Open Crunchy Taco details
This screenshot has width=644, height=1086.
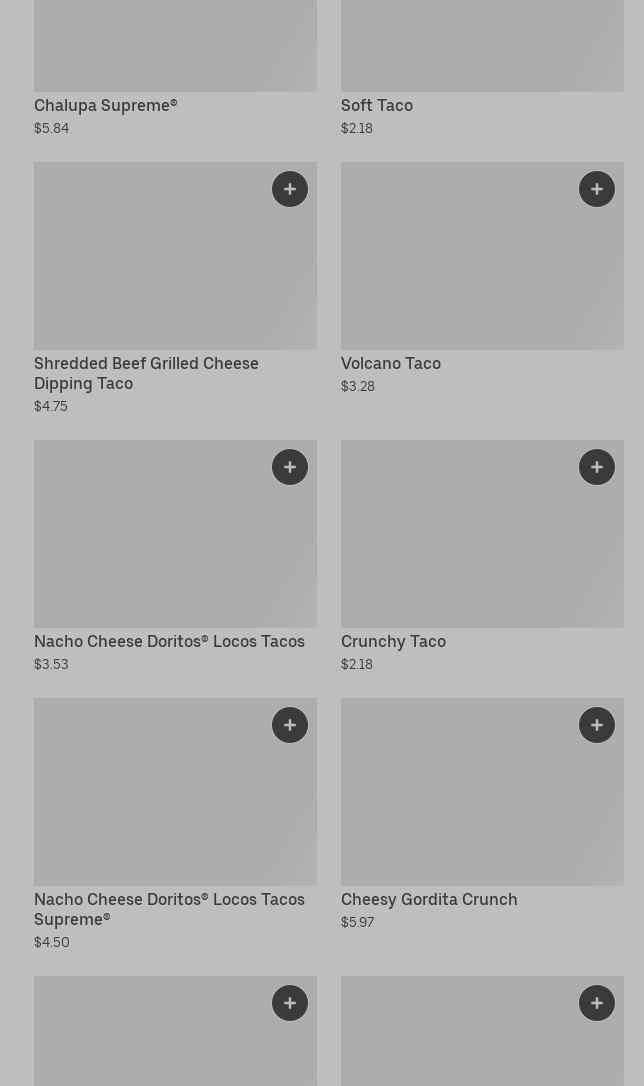[393, 641]
